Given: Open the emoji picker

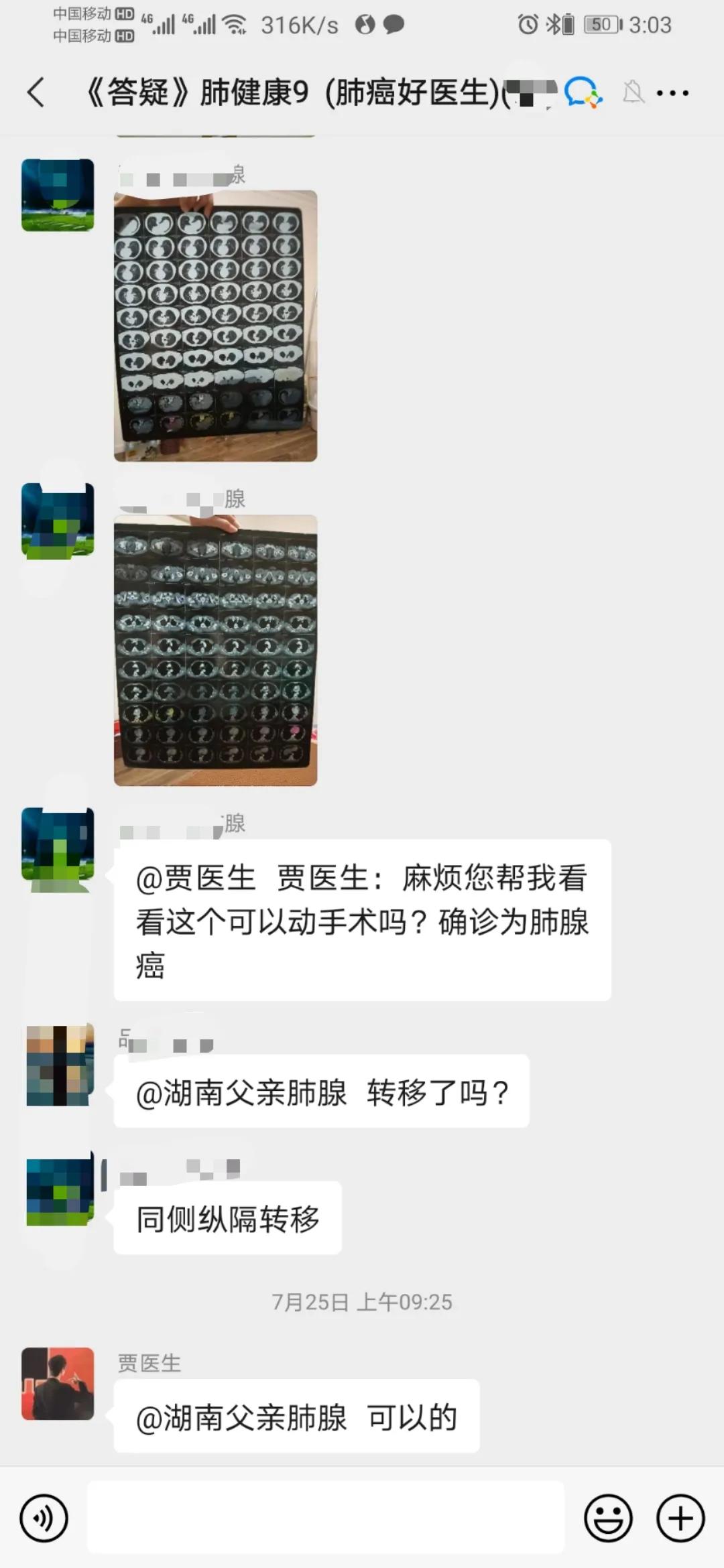Looking at the screenshot, I should (608, 1518).
